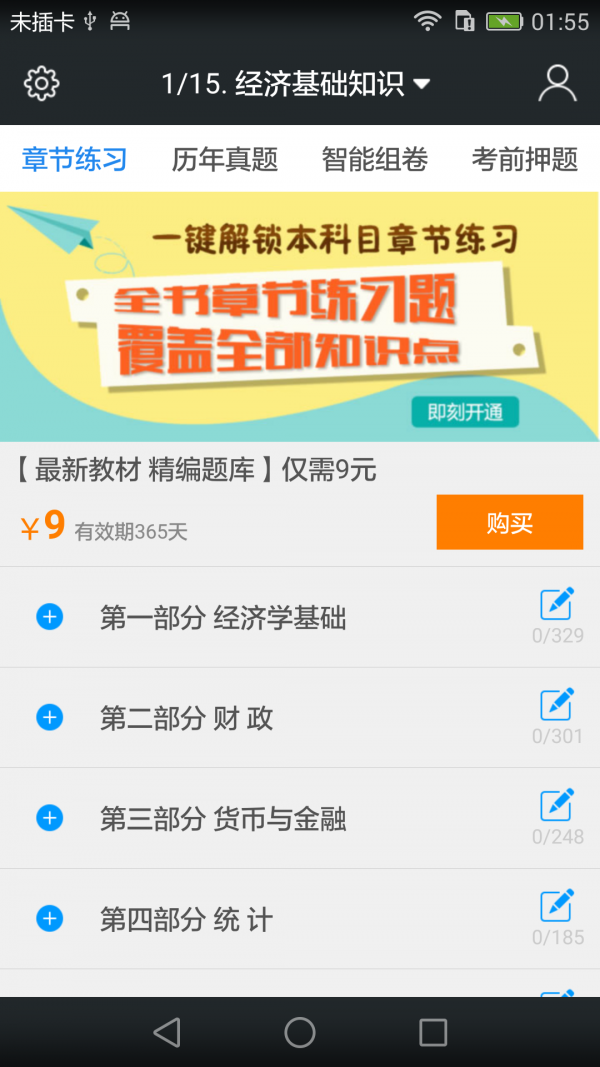600x1067 pixels.
Task: Start practice for 第二部分 财政
Action: point(557,706)
